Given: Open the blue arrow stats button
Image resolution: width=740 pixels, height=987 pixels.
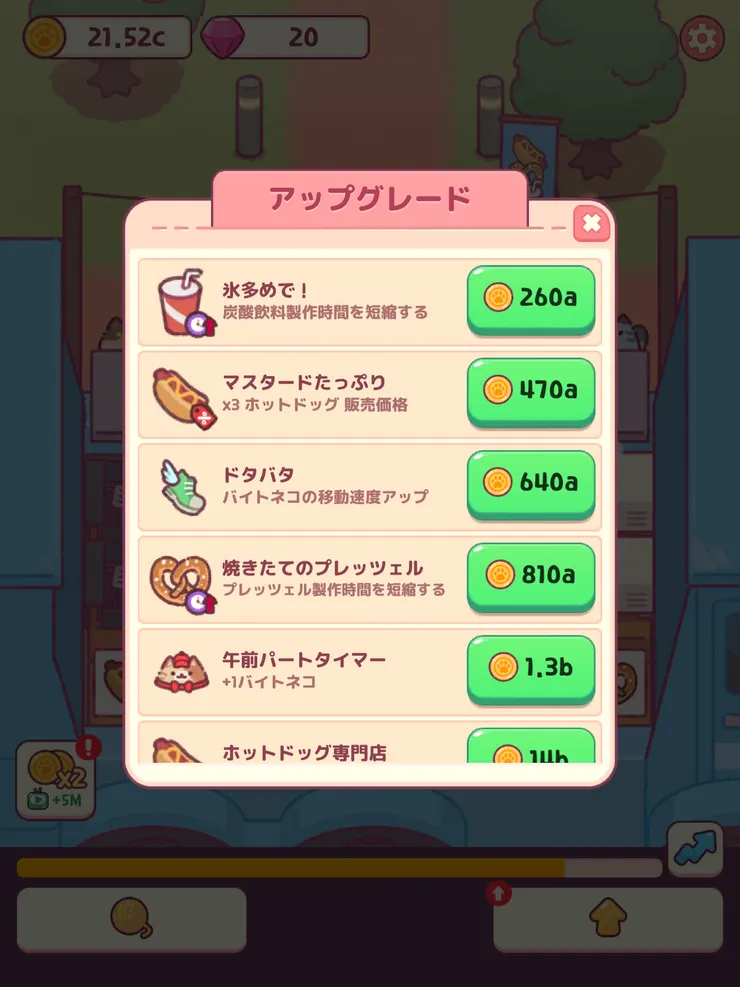Looking at the screenshot, I should pyautogui.click(x=695, y=849).
